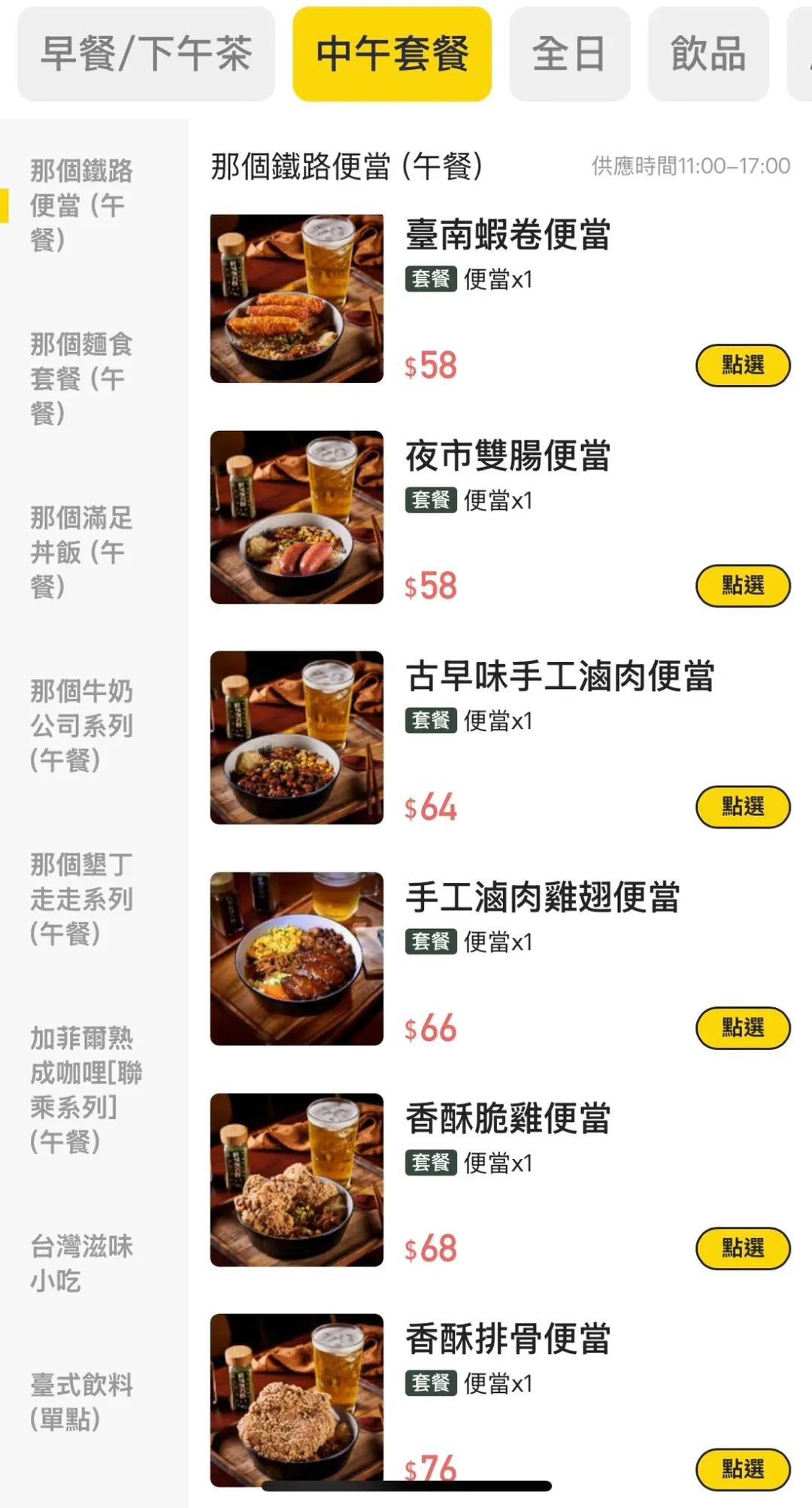Tap 點選 for 夜市雙腸便當
812x1508 pixels.
[742, 586]
